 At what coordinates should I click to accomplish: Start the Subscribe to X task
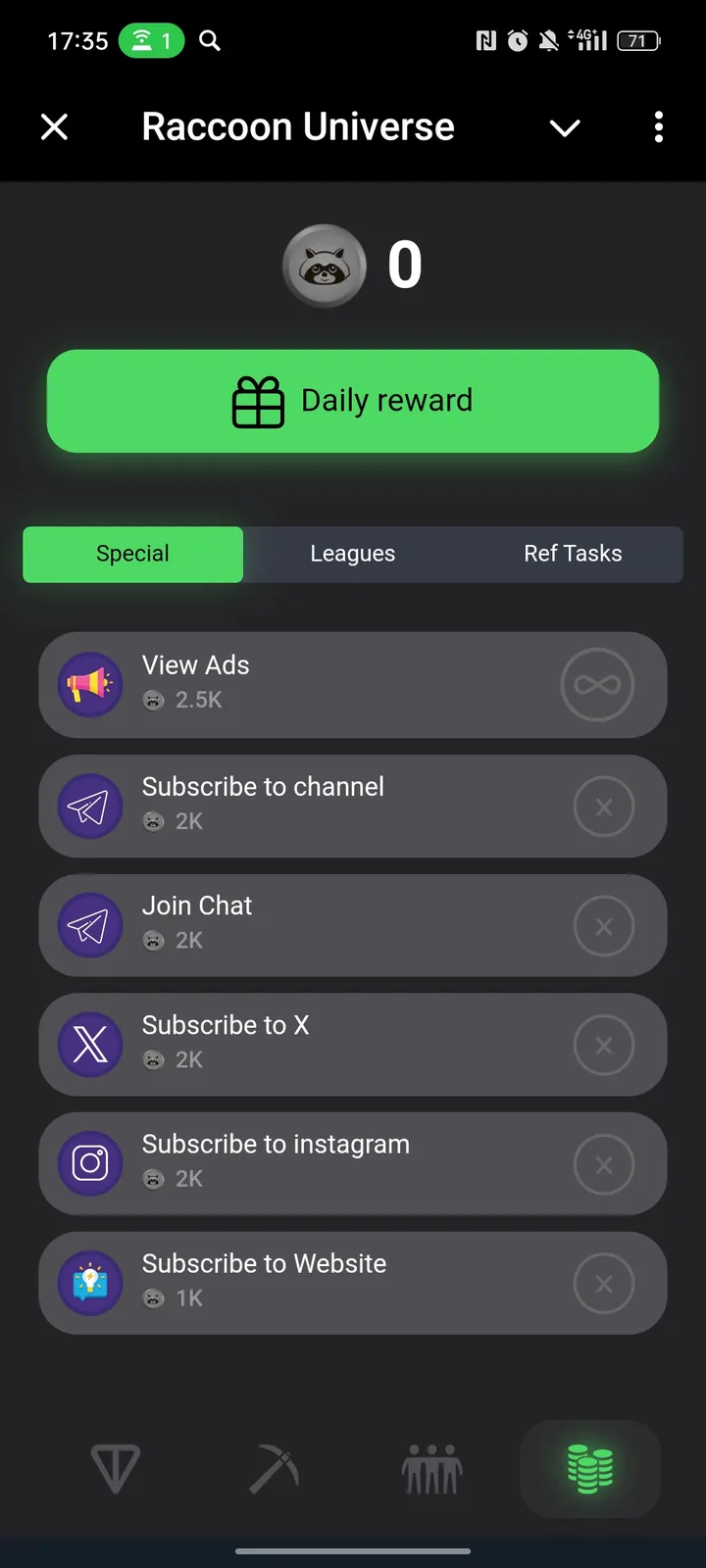[353, 1045]
